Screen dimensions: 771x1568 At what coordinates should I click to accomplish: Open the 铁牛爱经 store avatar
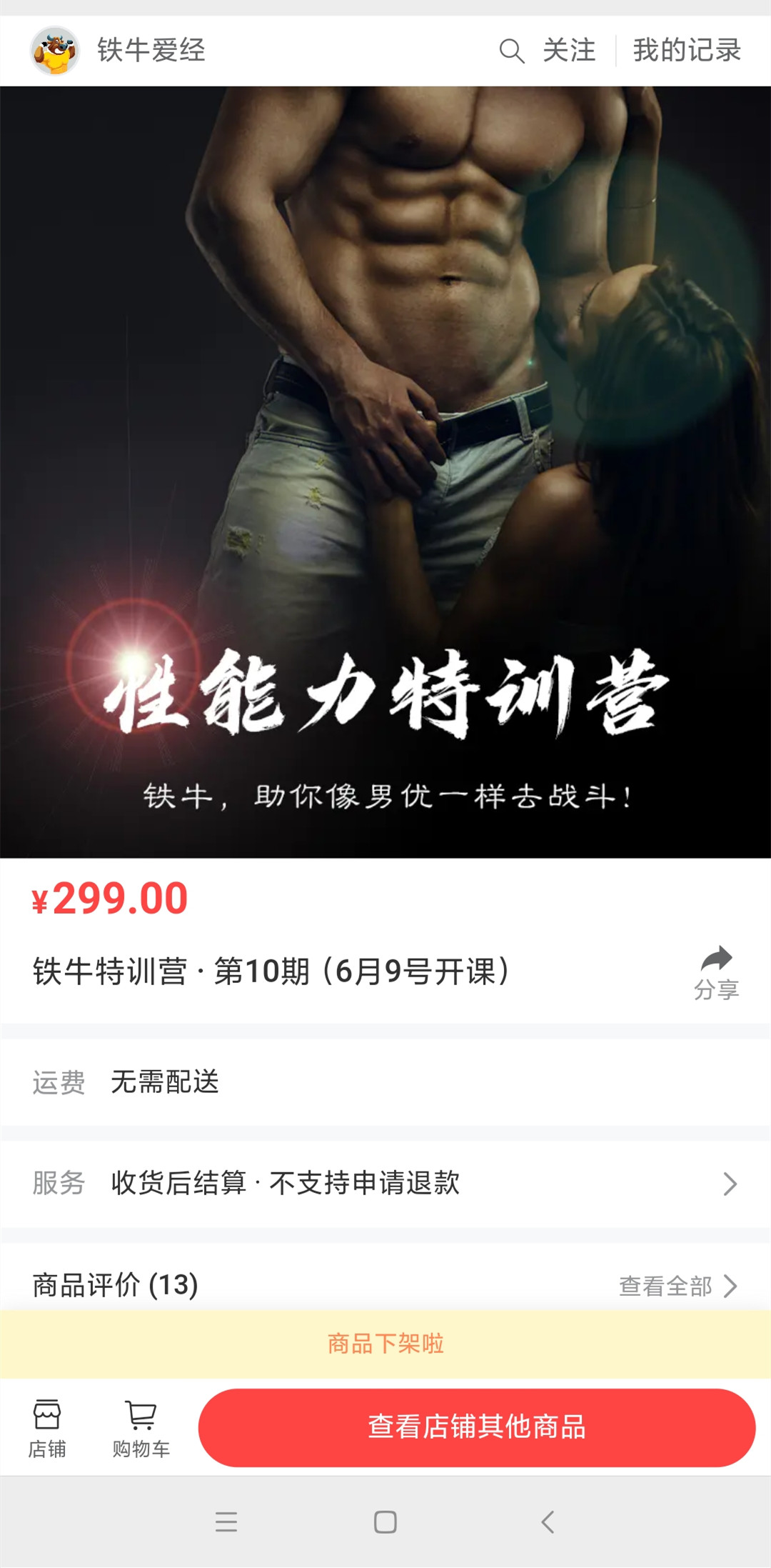pyautogui.click(x=55, y=51)
